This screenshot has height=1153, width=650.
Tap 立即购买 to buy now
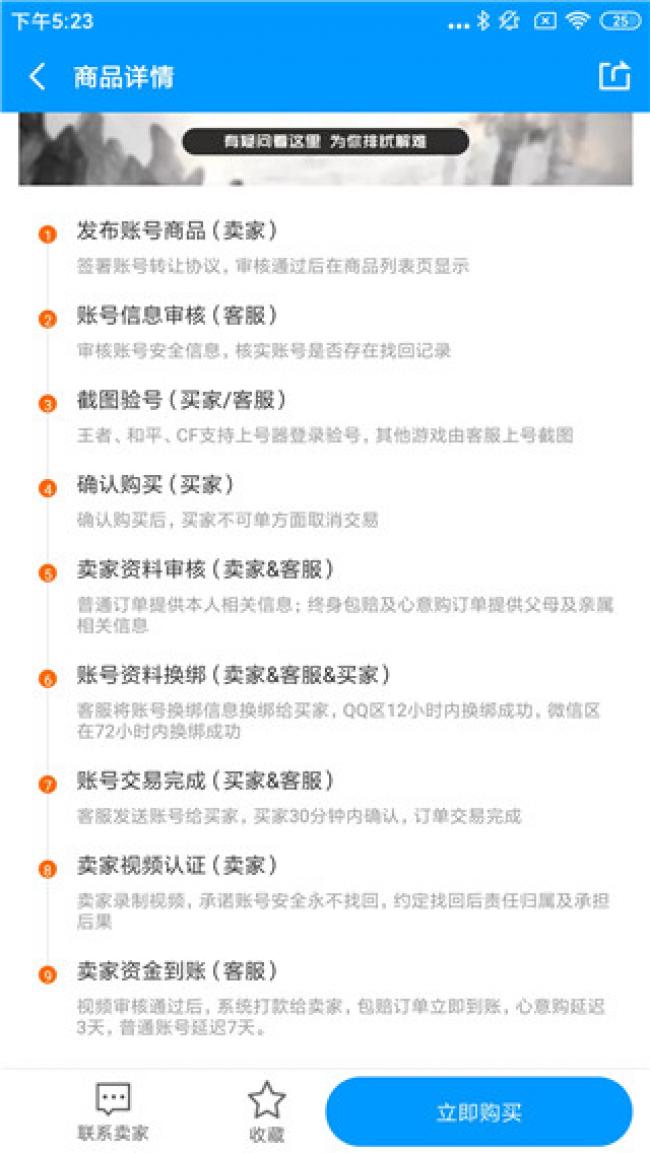479,1112
